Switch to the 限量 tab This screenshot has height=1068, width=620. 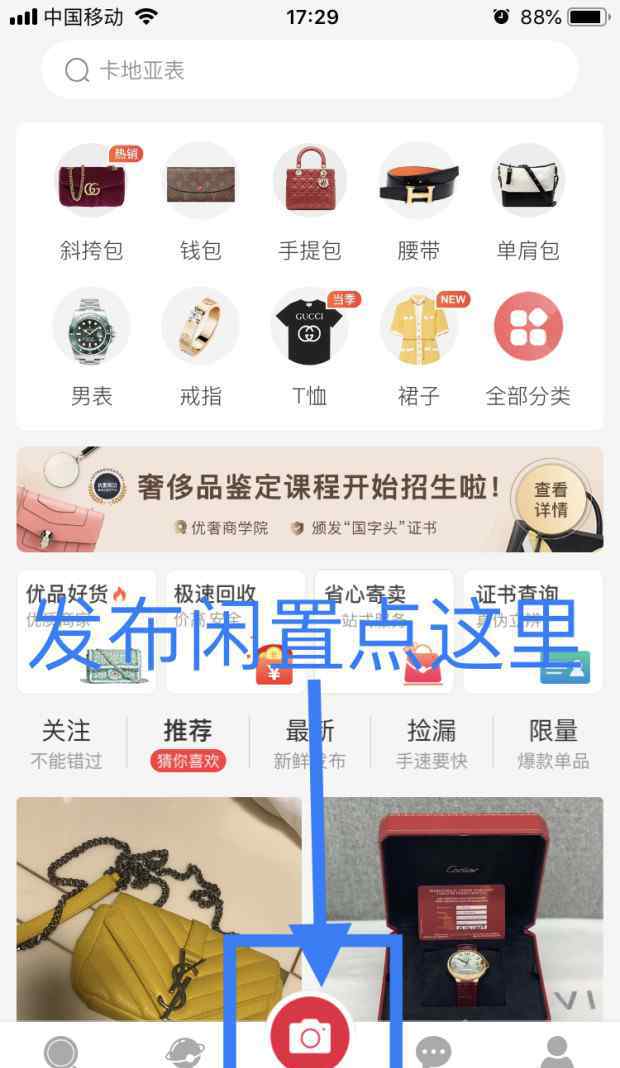click(553, 744)
